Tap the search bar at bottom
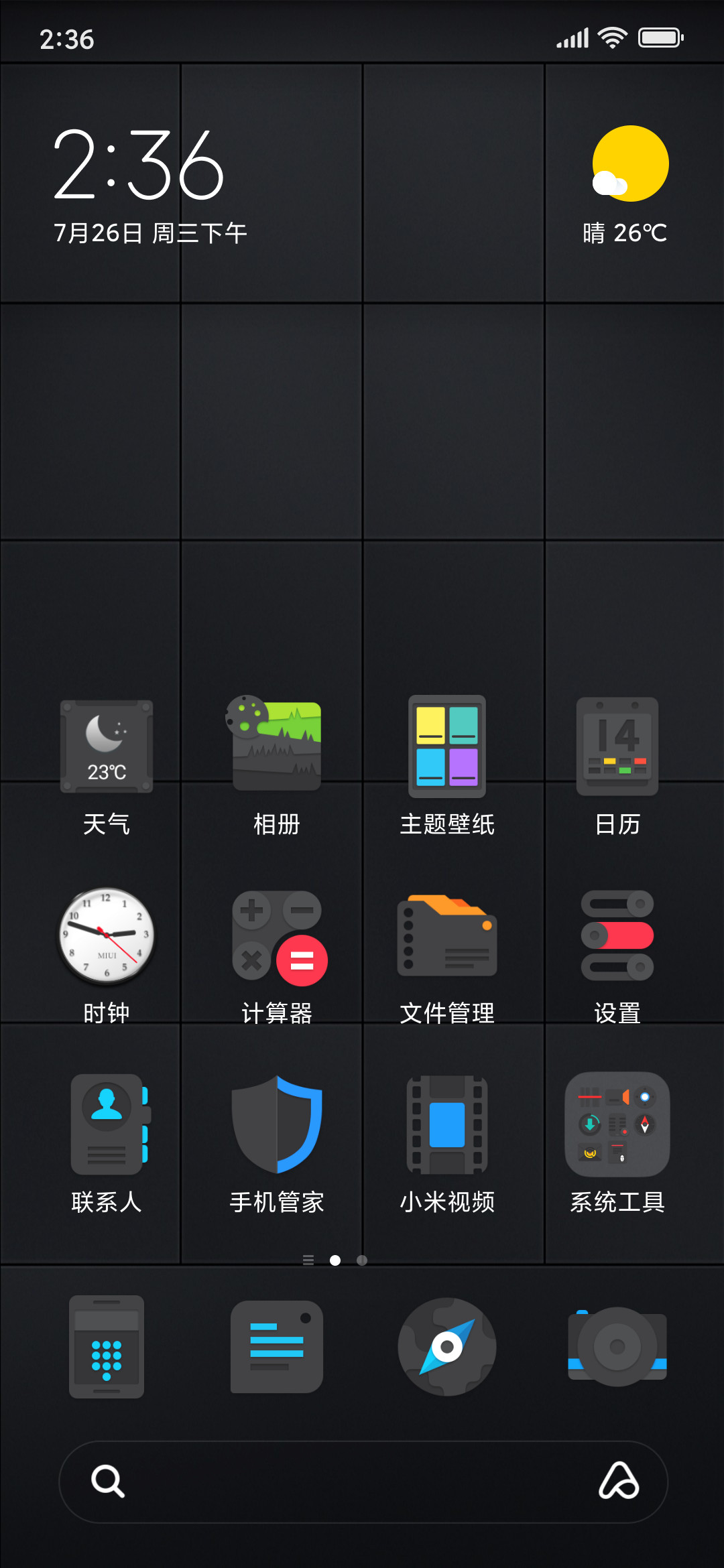This screenshot has height=1568, width=724. 363,1482
